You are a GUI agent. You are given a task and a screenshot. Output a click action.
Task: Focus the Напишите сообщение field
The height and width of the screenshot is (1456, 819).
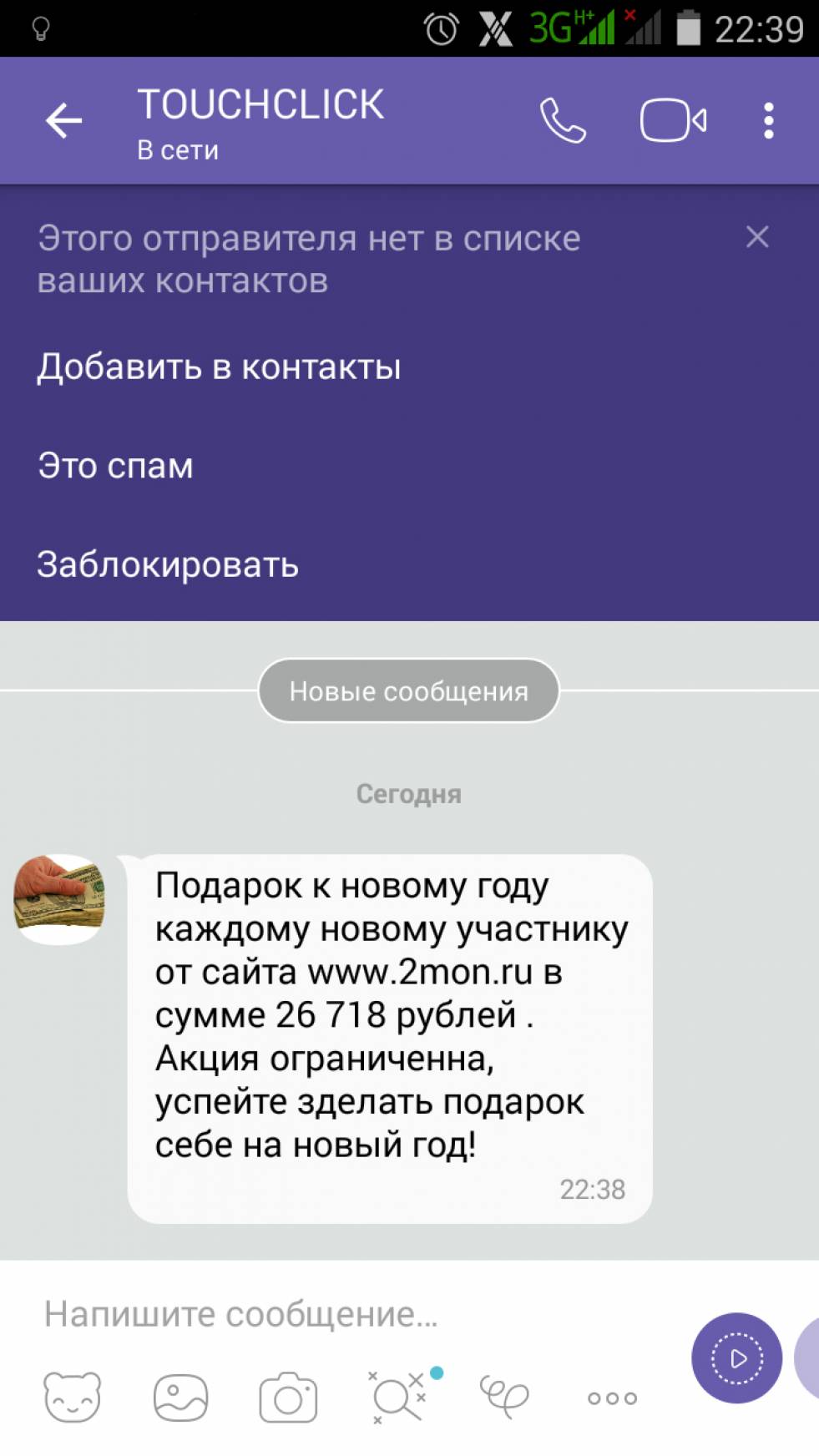(x=334, y=1314)
